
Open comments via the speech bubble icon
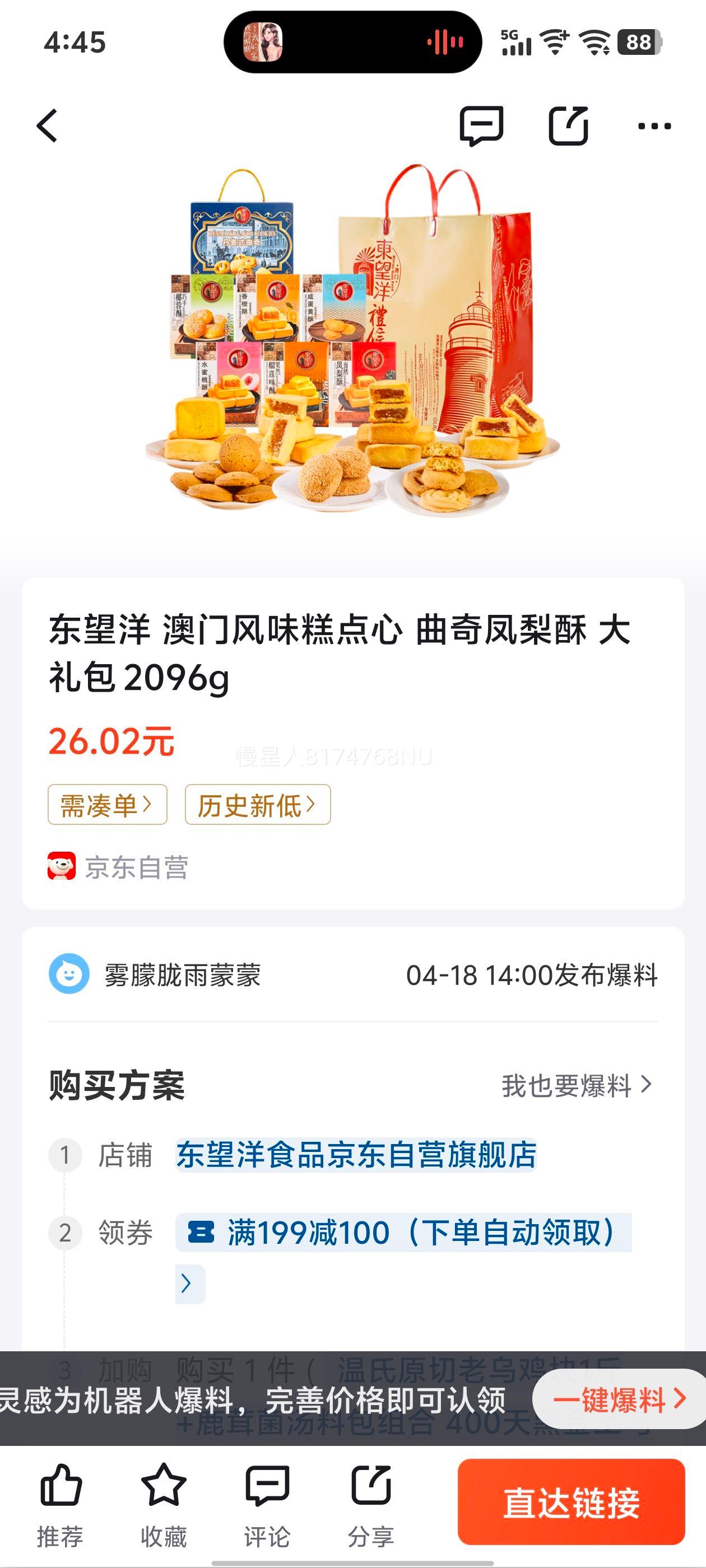(481, 125)
